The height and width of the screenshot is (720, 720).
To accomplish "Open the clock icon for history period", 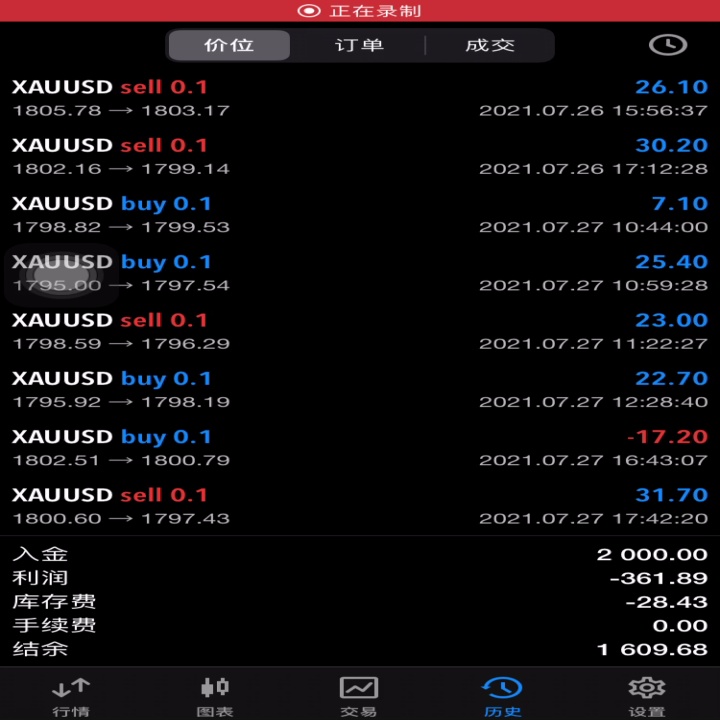I will tap(668, 45).
